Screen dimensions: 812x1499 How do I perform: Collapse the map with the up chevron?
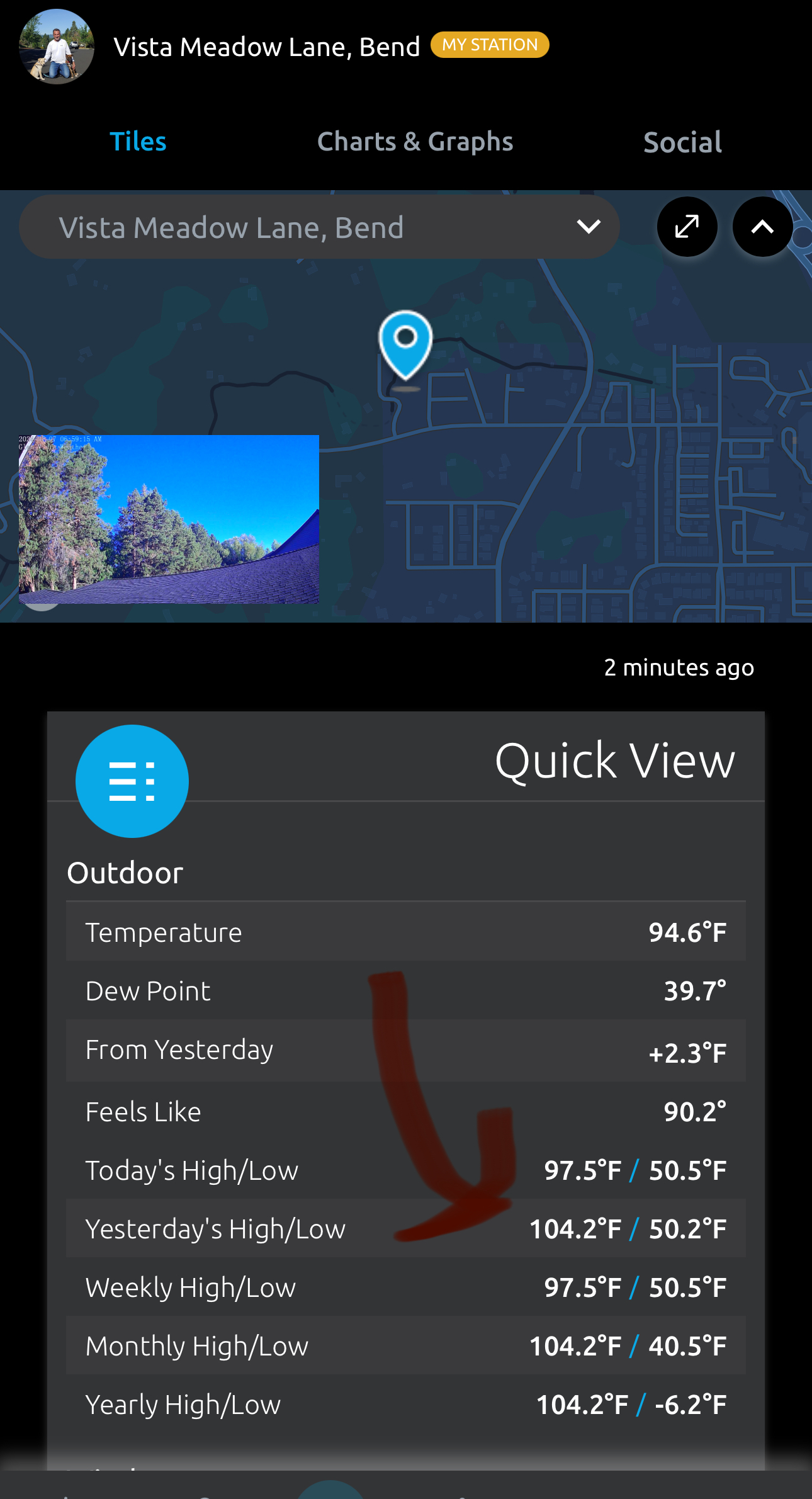[x=762, y=227]
